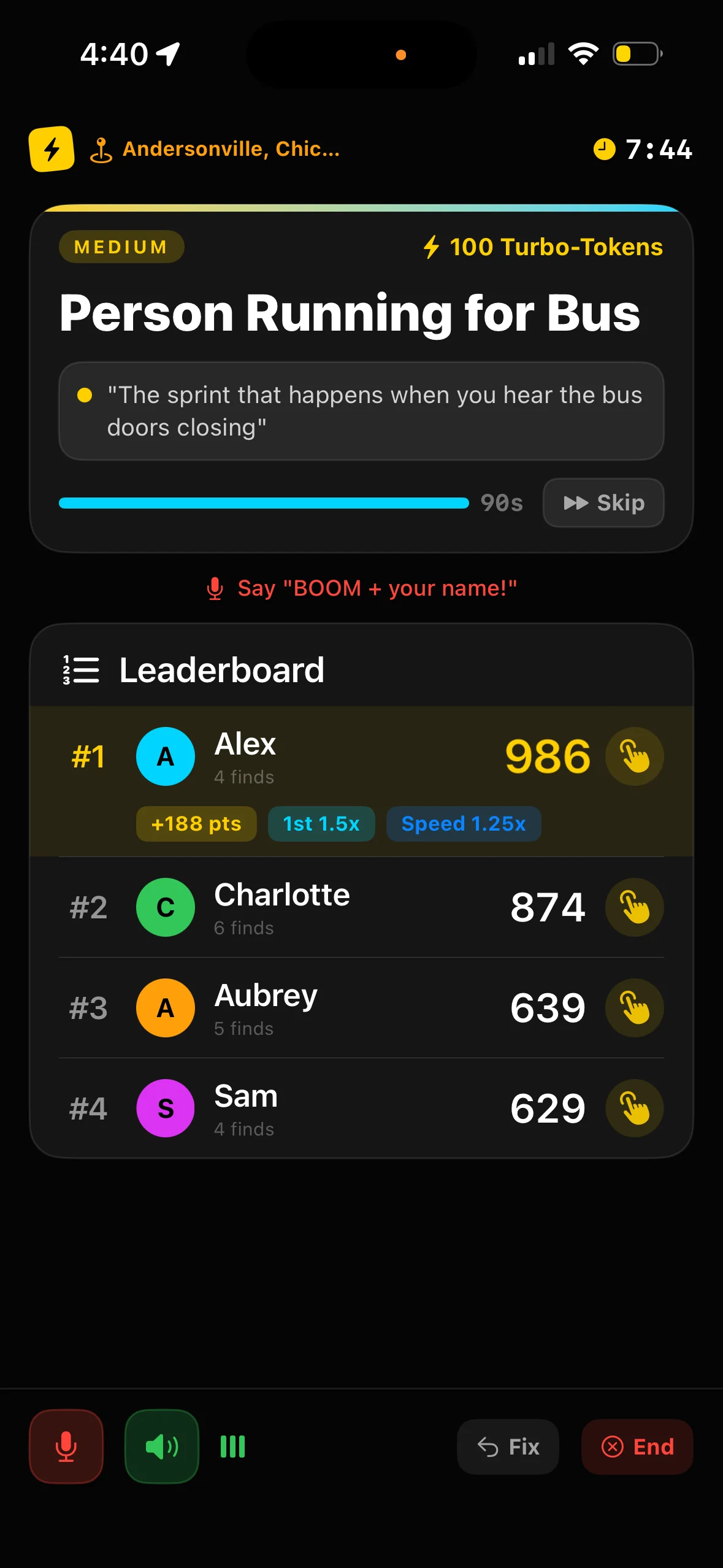Click the 90s countdown progress bar
The width and height of the screenshot is (723, 1568).
262,502
